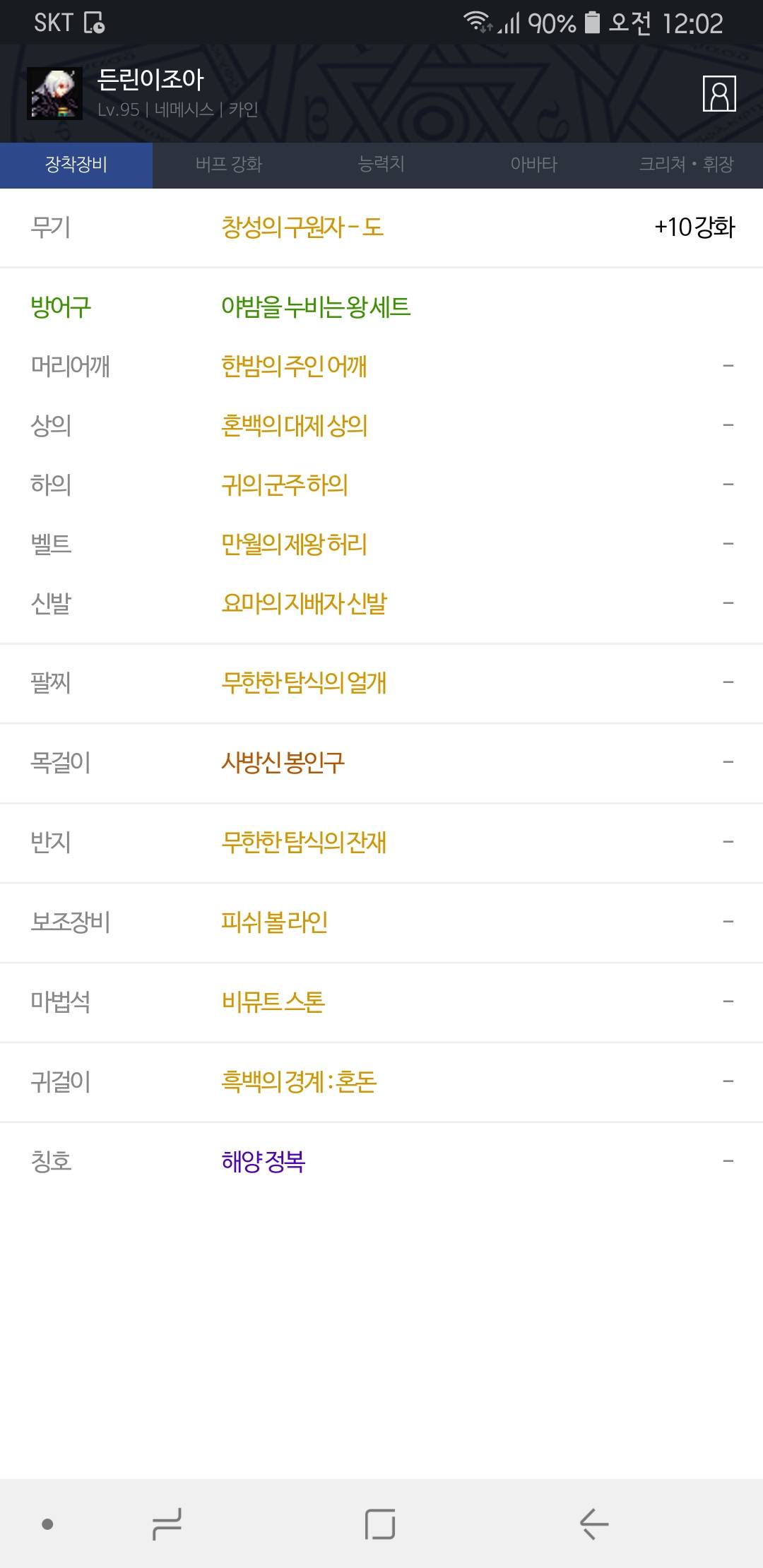Select the 장착장비 tab

click(x=76, y=165)
